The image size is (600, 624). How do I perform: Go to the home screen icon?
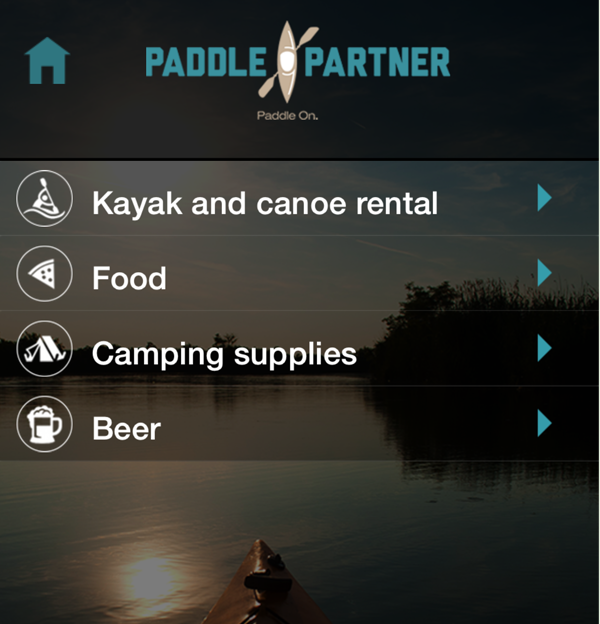(46, 61)
